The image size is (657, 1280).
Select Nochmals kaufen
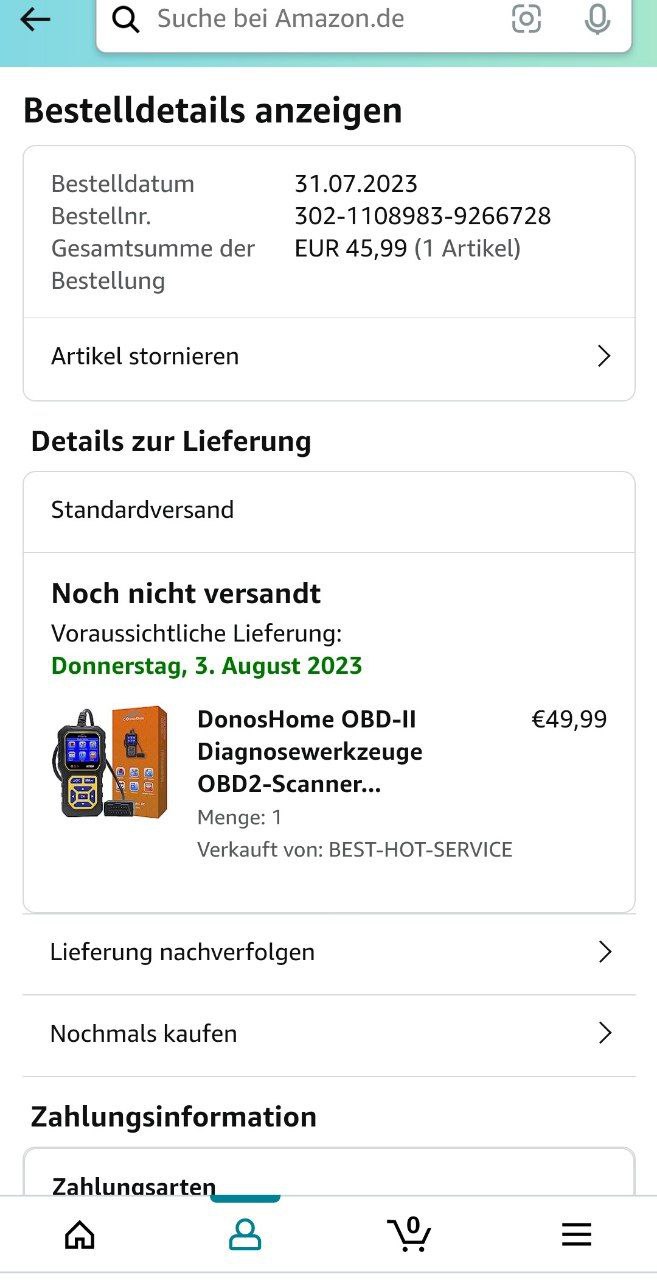coord(328,1034)
